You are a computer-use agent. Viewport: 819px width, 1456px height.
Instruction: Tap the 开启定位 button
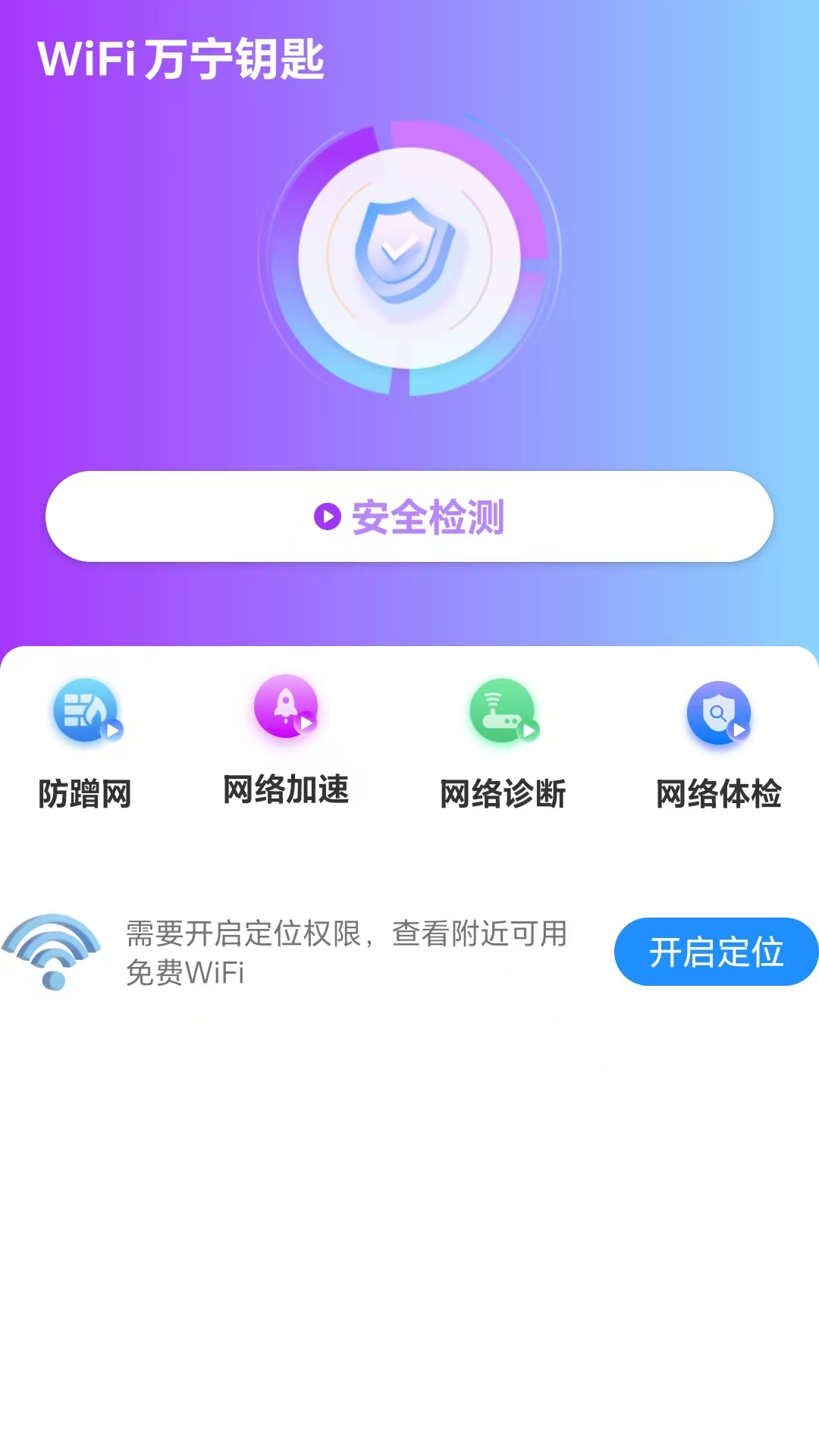pos(716,952)
